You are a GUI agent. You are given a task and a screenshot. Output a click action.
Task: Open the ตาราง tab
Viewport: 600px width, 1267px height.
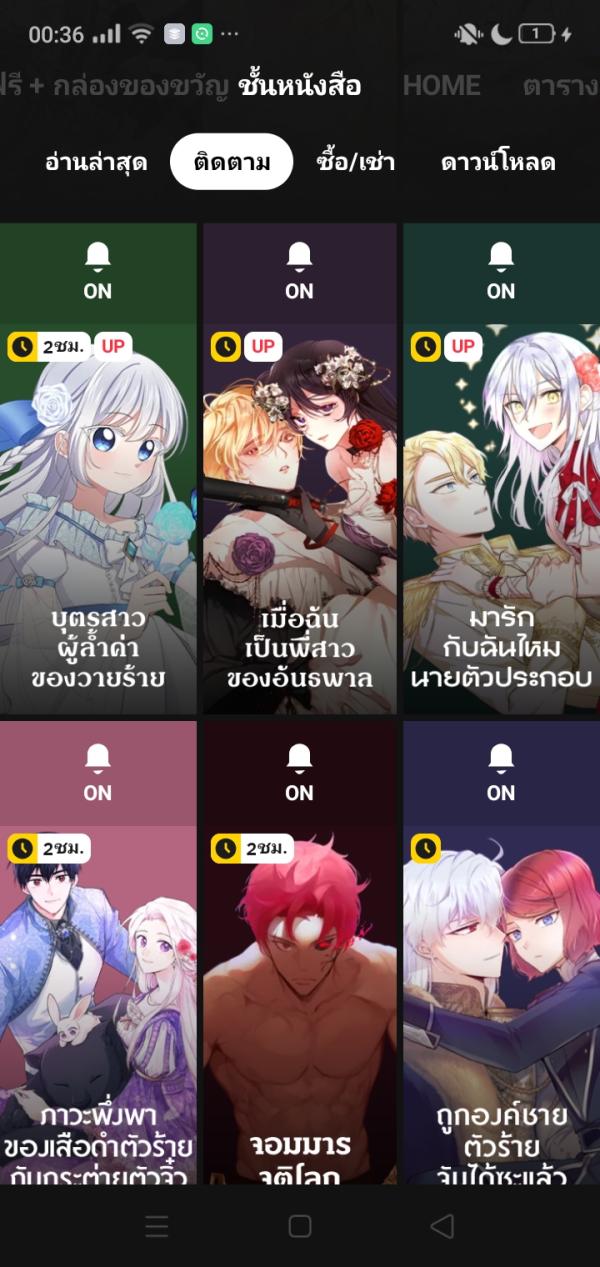click(x=560, y=86)
